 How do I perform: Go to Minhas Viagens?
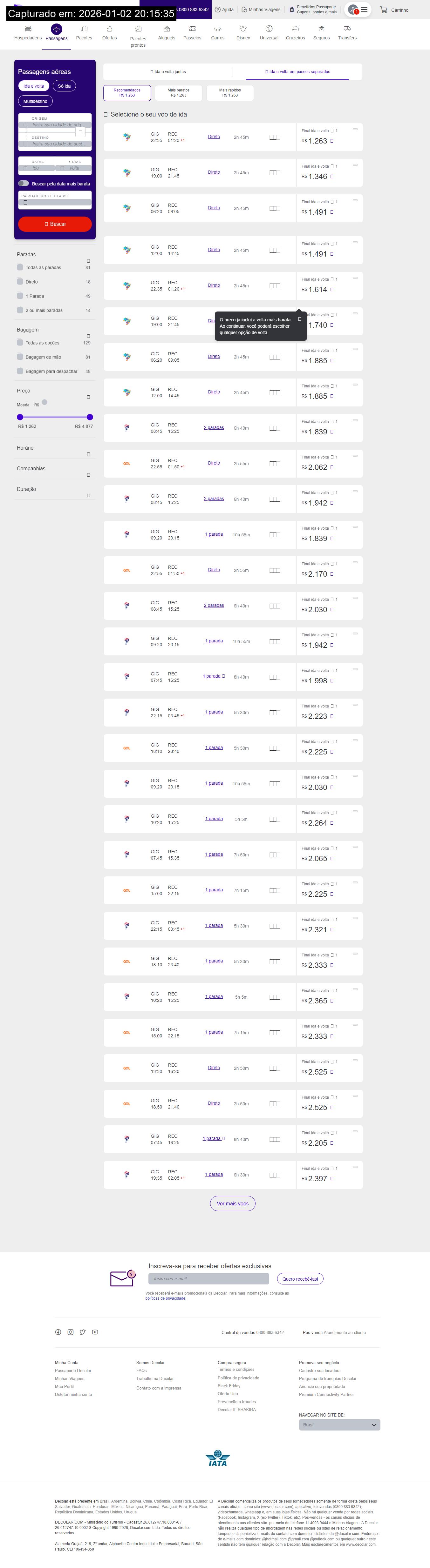coord(261,10)
